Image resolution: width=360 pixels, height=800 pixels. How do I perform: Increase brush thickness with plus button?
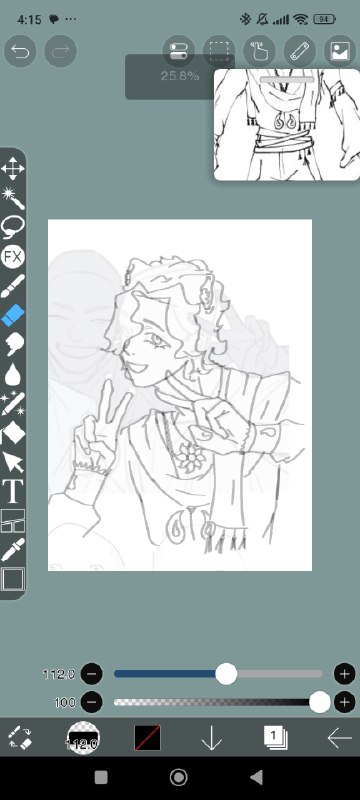(344, 674)
